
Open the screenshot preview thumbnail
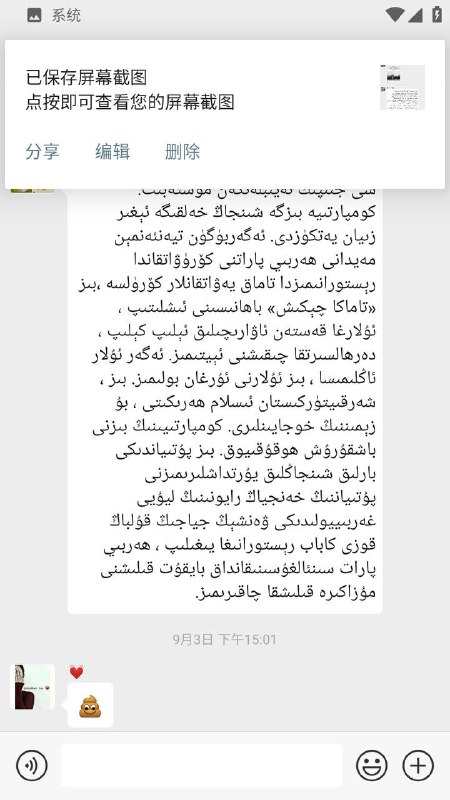pos(402,87)
